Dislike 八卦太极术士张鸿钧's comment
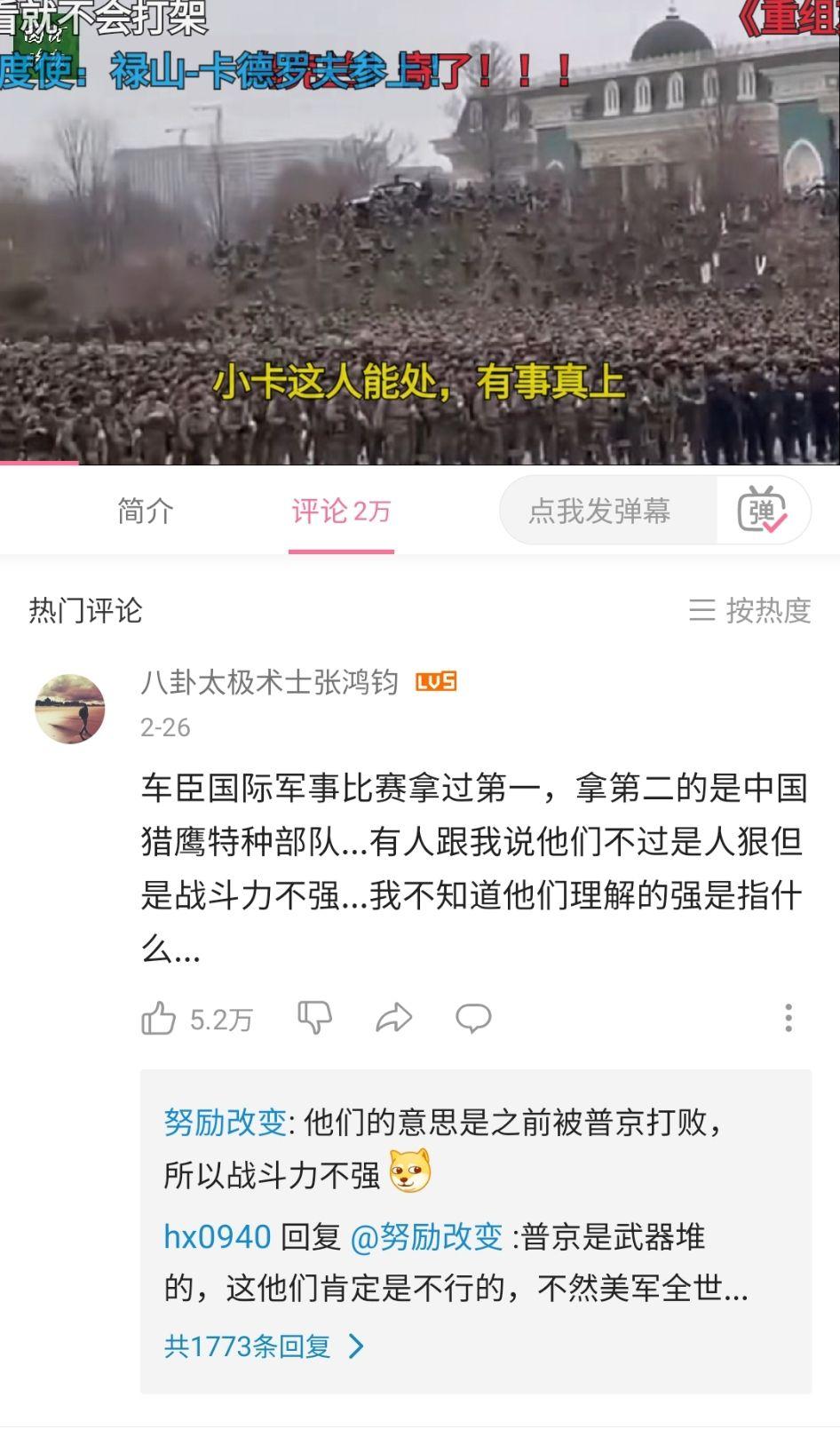This screenshot has height=1445, width=840. 314,1018
